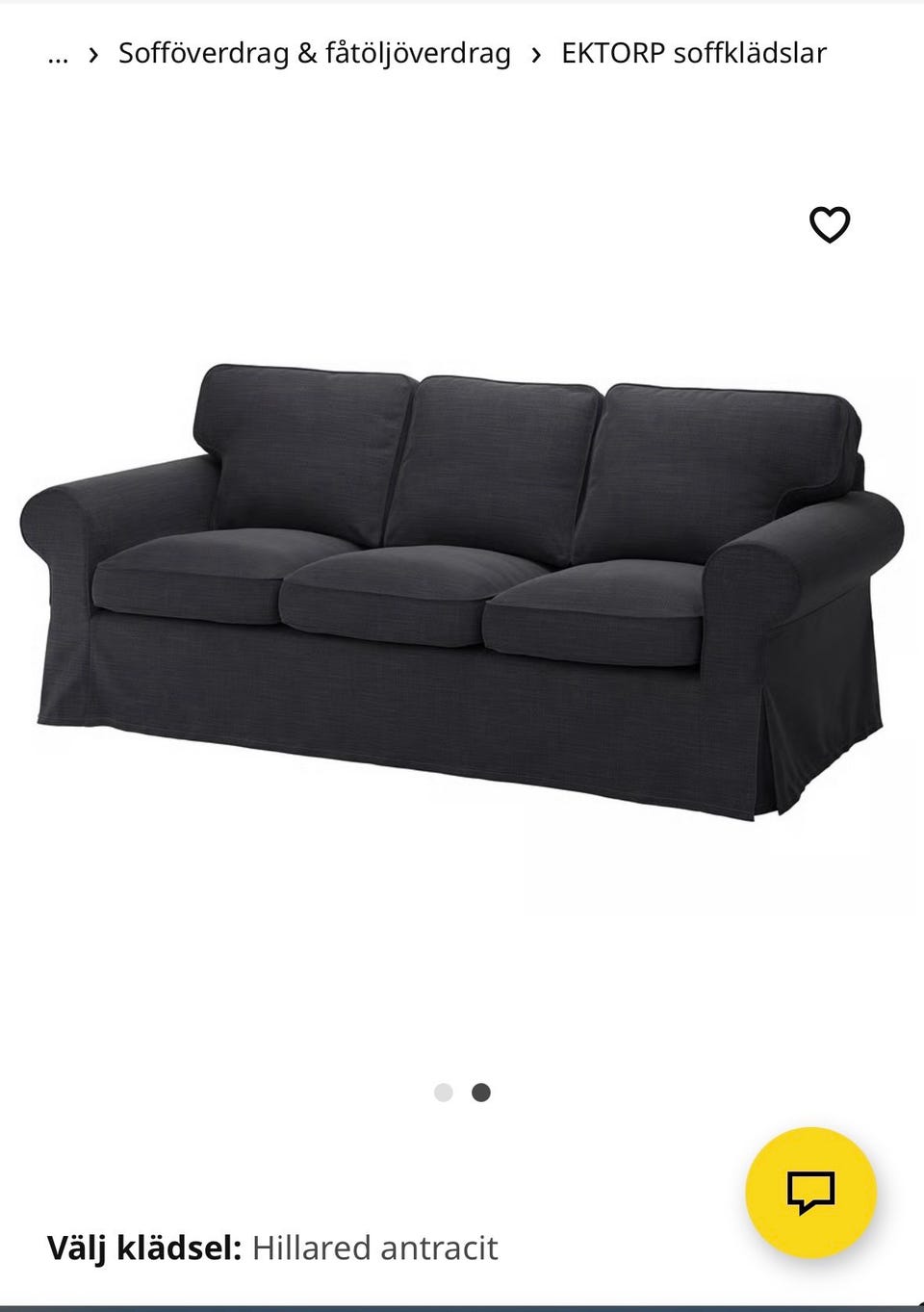Jump to the first product image dot

pyautogui.click(x=443, y=1093)
